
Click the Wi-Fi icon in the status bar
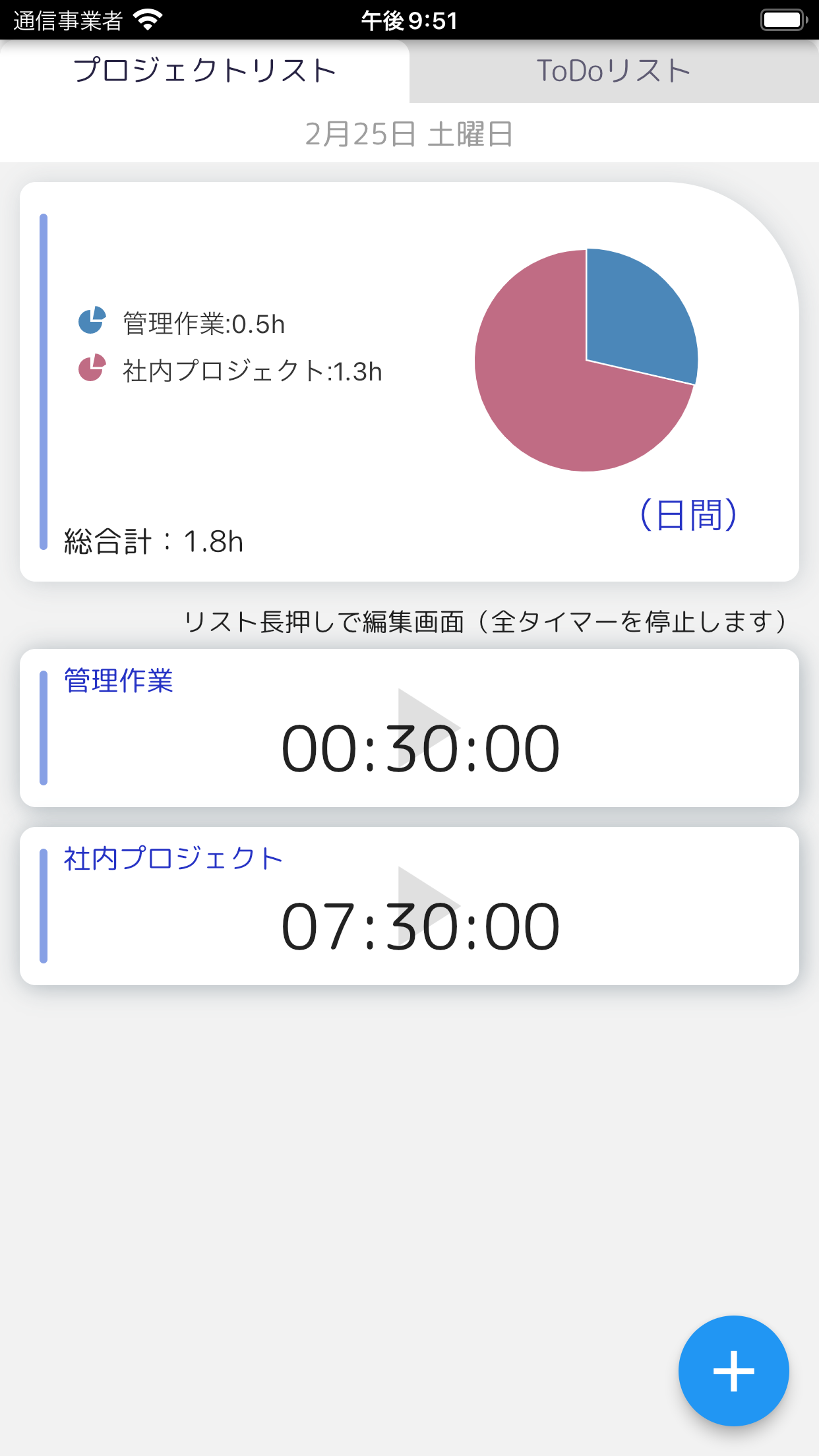click(146, 20)
